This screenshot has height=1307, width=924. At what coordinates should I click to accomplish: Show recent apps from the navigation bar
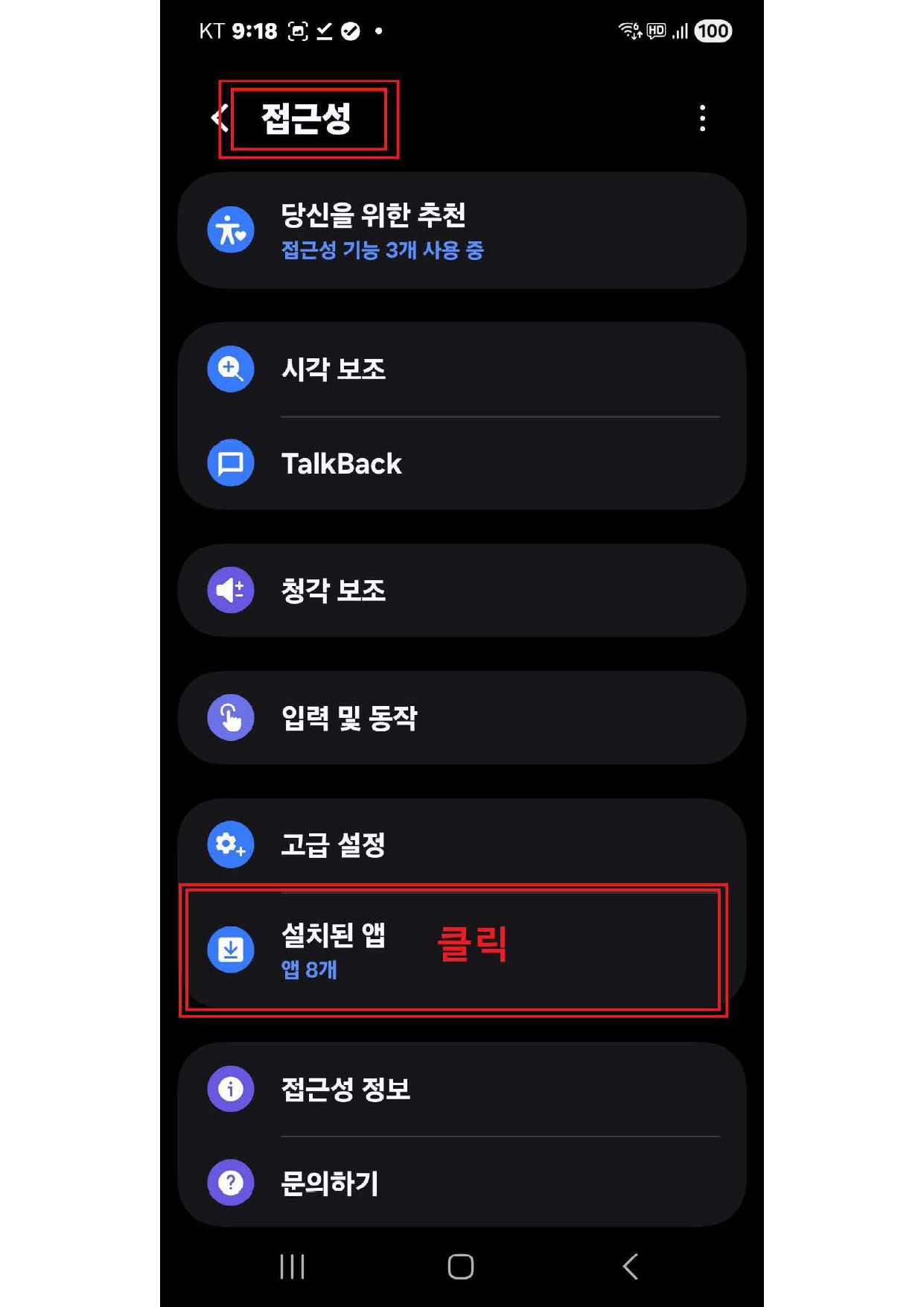pyautogui.click(x=292, y=1266)
